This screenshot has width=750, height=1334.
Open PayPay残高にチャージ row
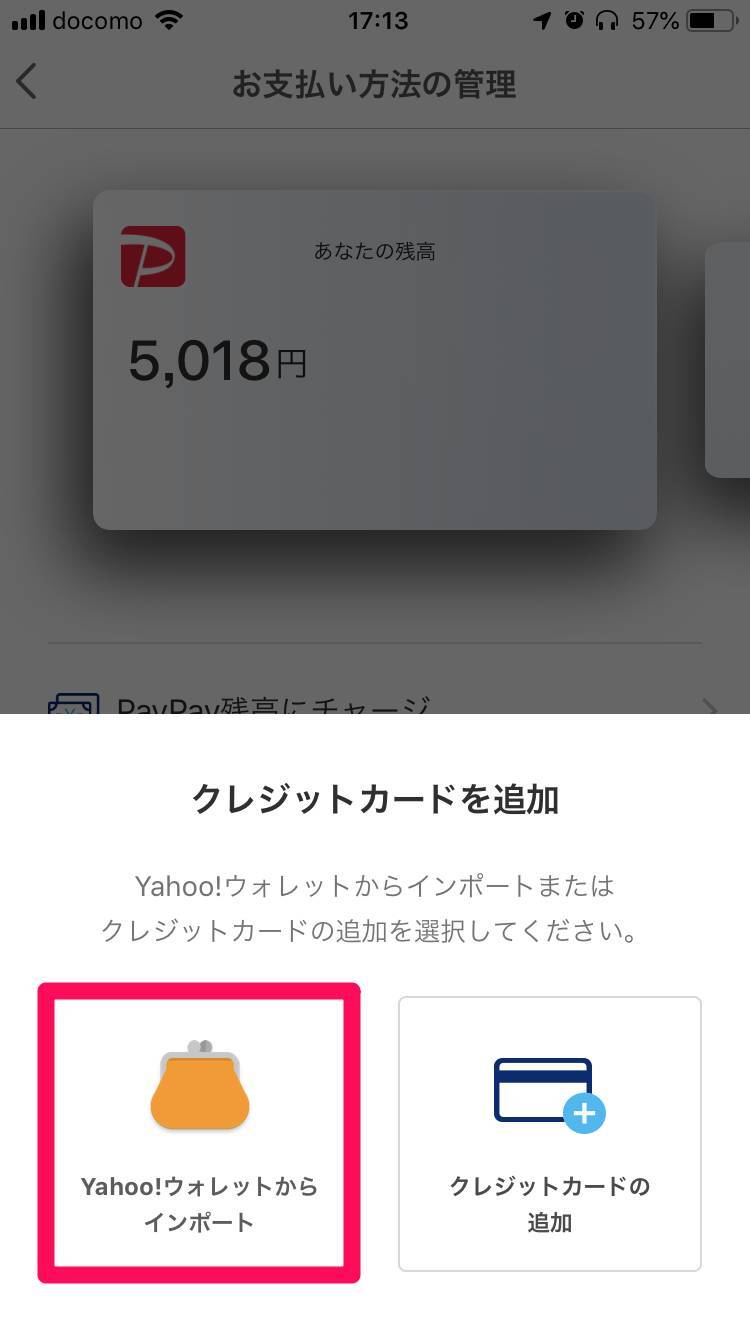click(375, 703)
